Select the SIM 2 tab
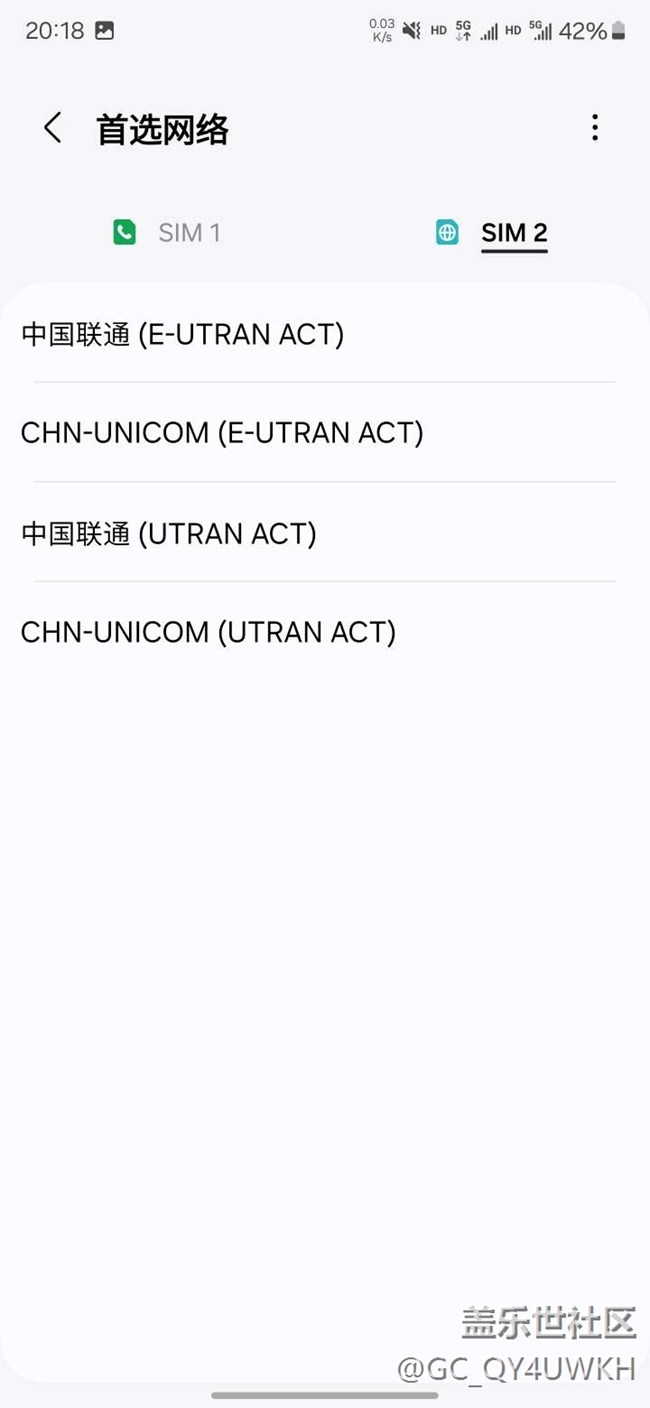This screenshot has width=650, height=1408. [491, 233]
